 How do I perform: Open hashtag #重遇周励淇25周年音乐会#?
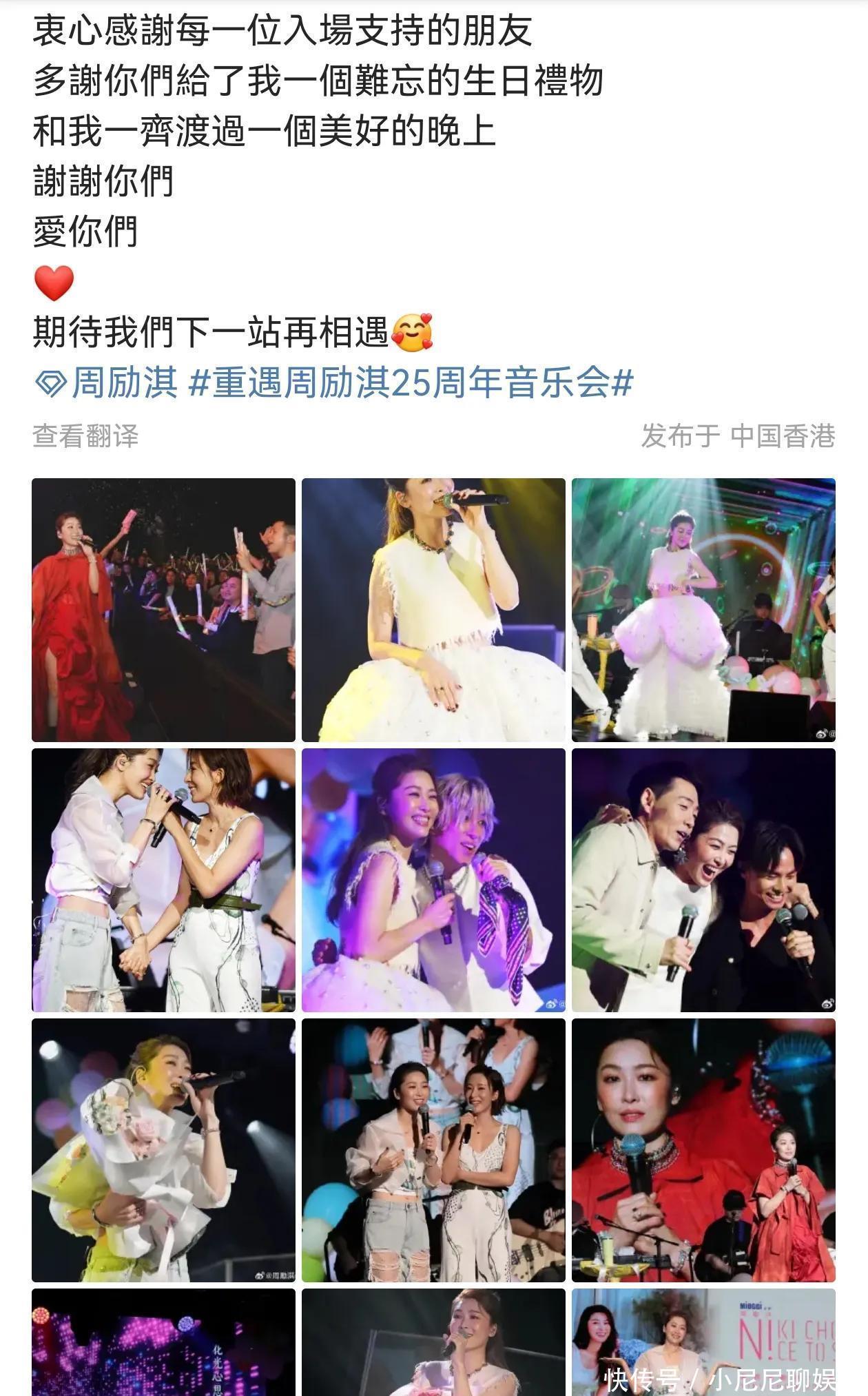click(410, 382)
